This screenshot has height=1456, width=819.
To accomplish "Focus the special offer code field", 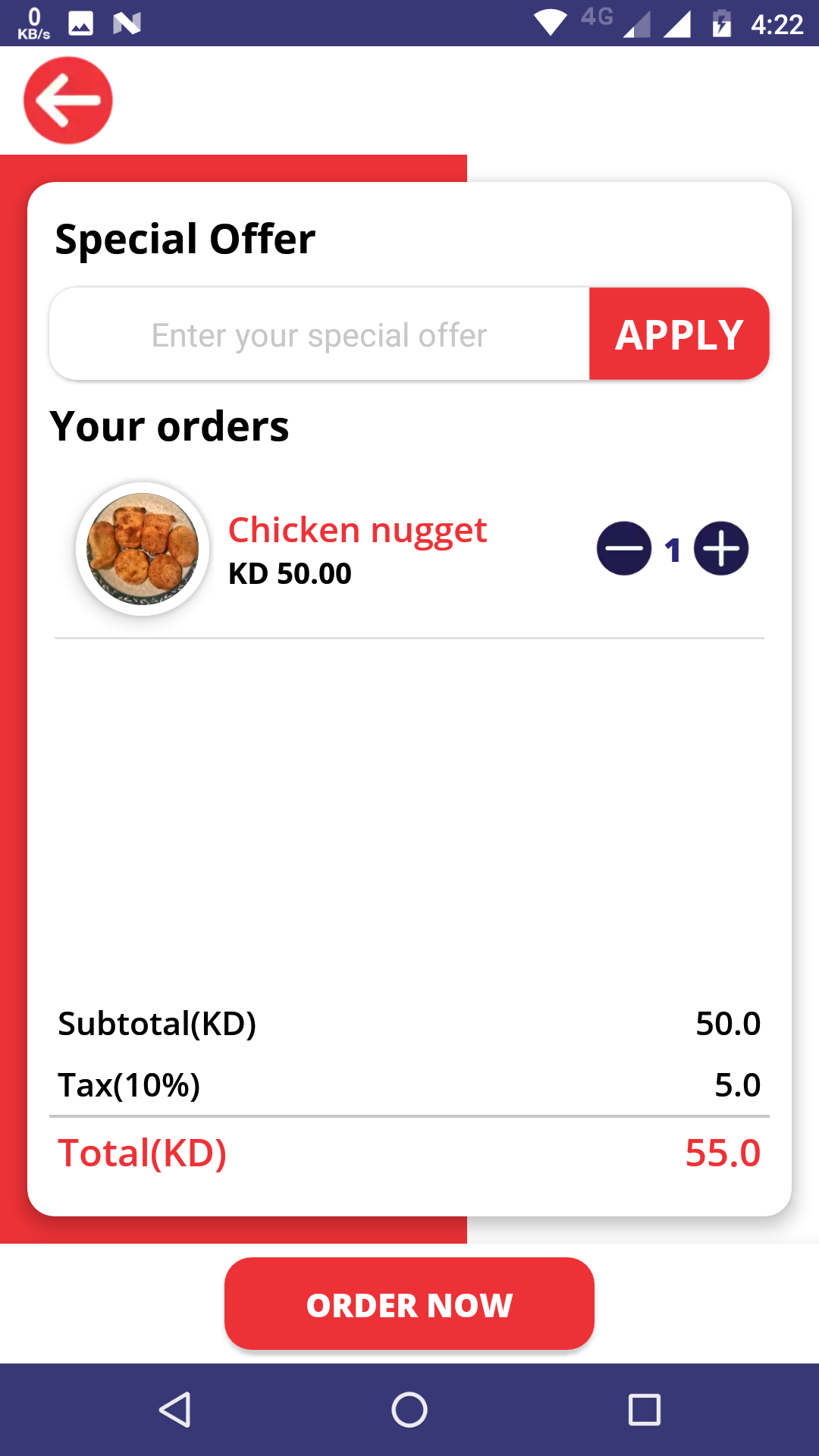I will coord(319,334).
